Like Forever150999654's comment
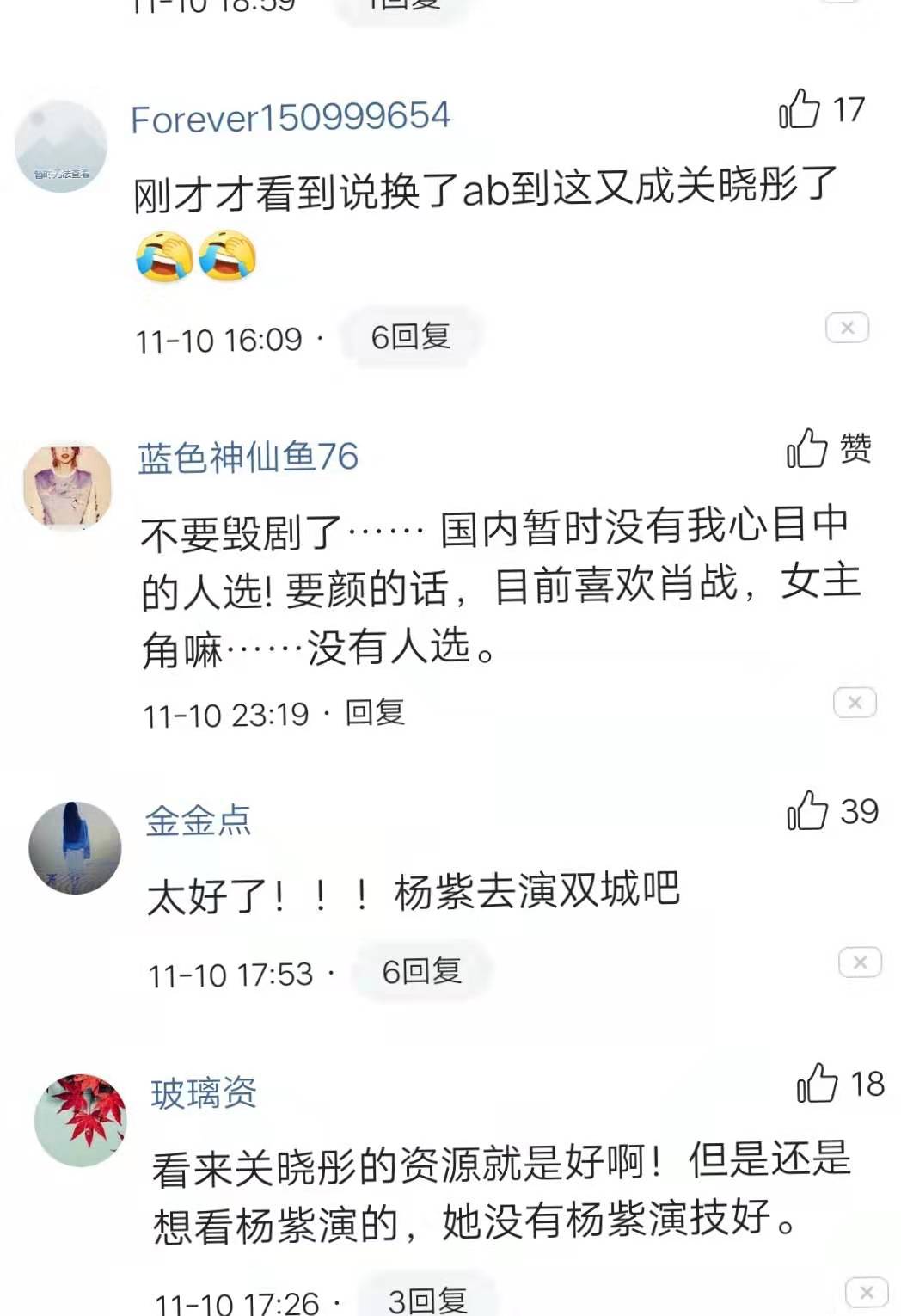This screenshot has height=1316, width=901. click(800, 110)
